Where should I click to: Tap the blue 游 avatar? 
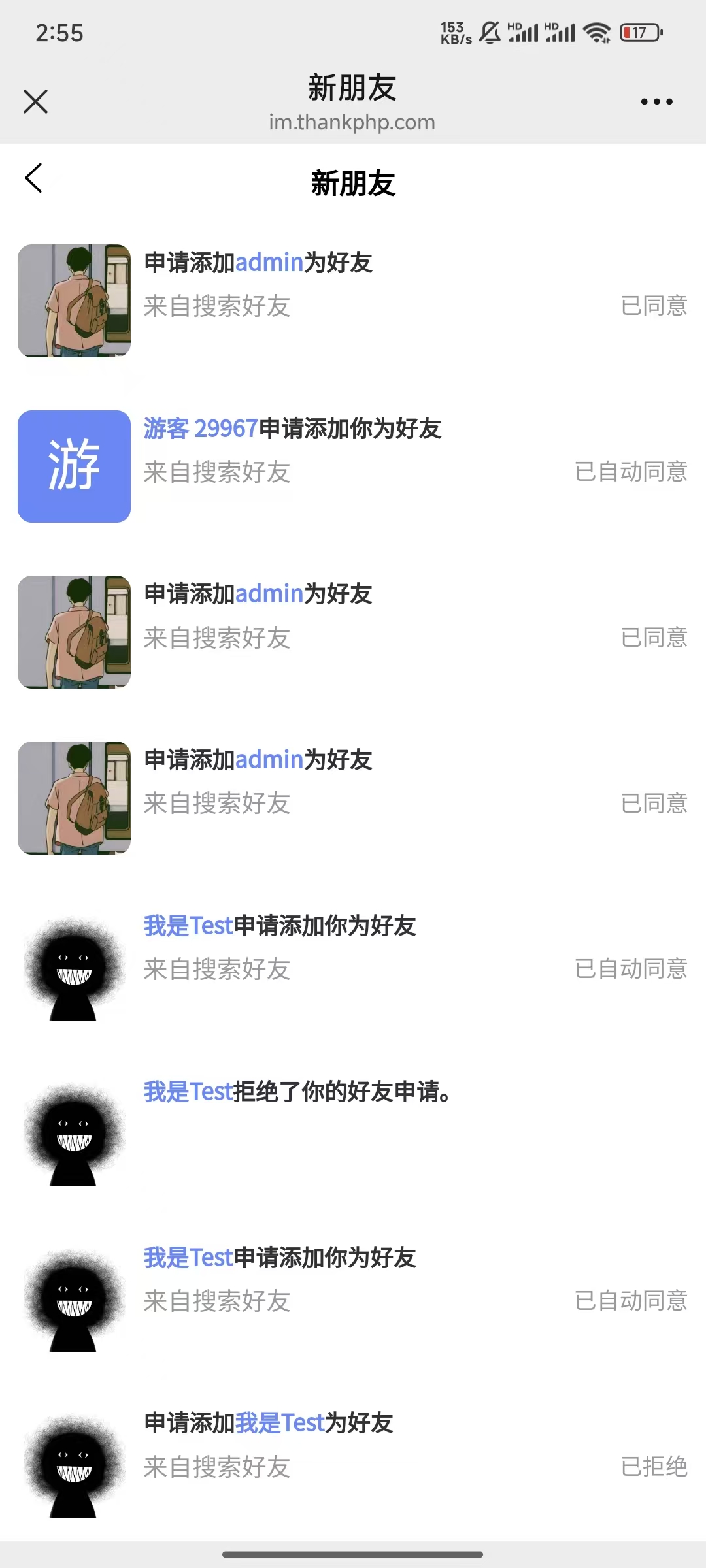(74, 466)
